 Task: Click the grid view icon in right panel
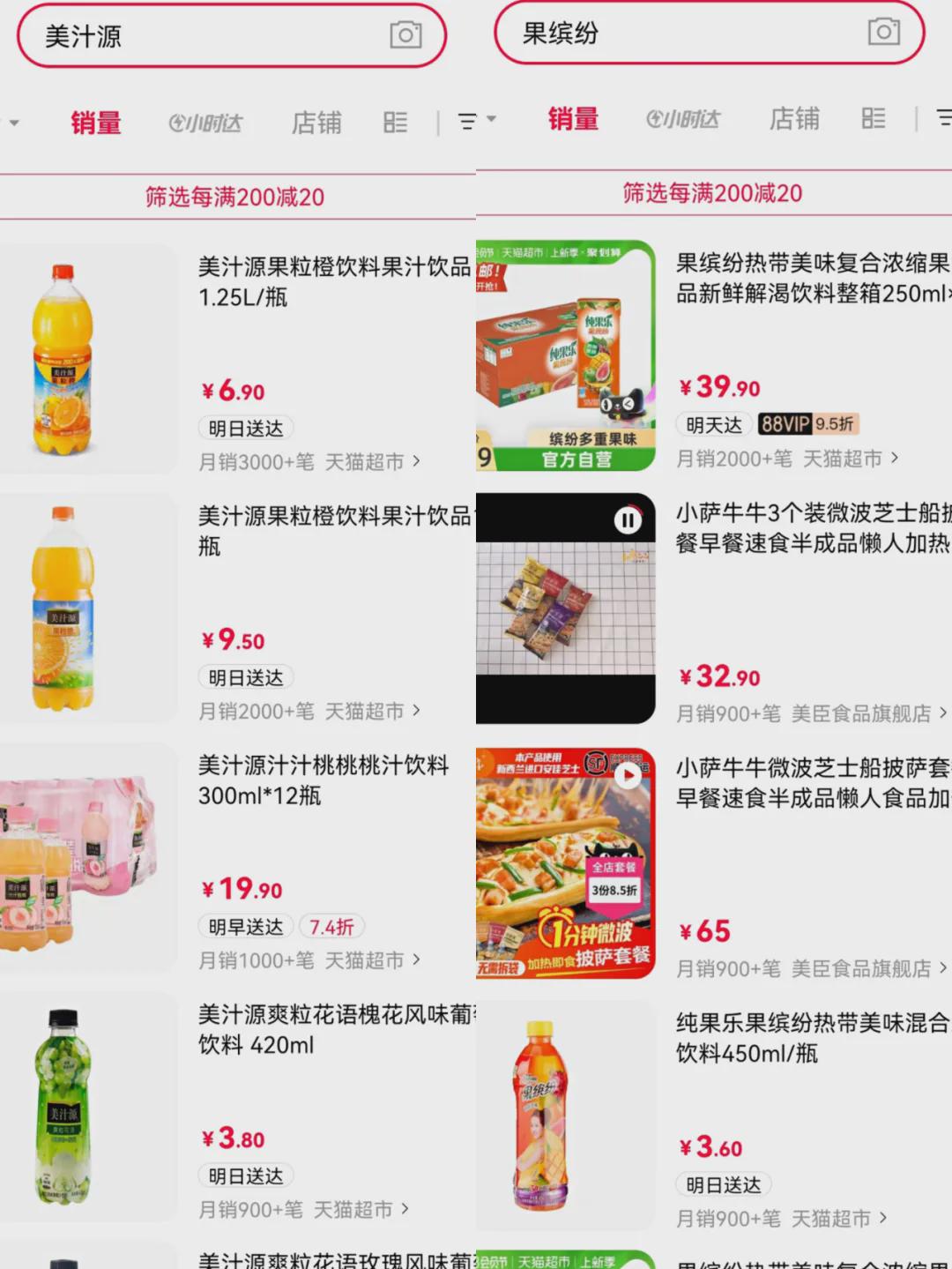coord(872,118)
